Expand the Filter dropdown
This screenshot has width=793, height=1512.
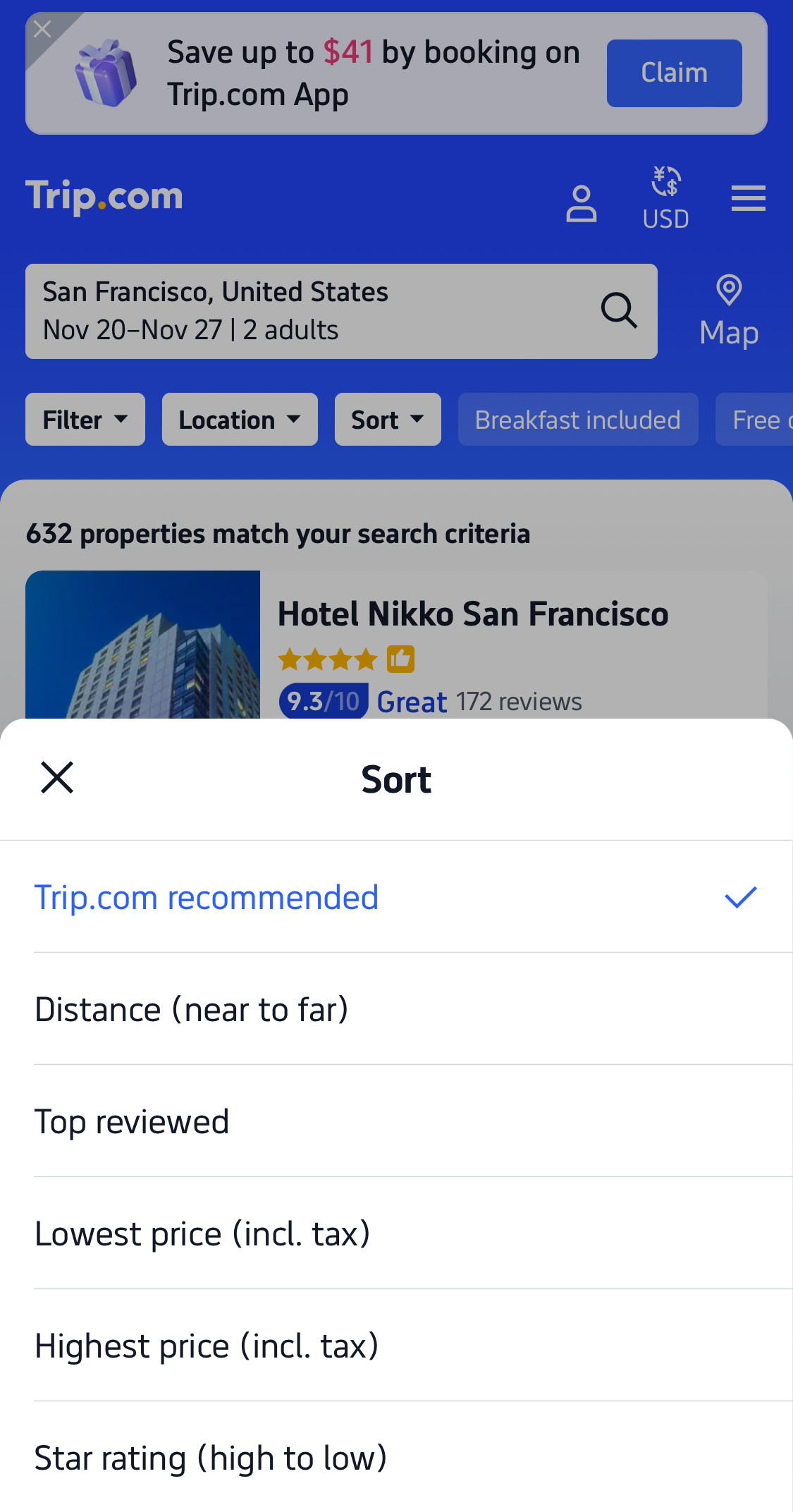point(85,419)
